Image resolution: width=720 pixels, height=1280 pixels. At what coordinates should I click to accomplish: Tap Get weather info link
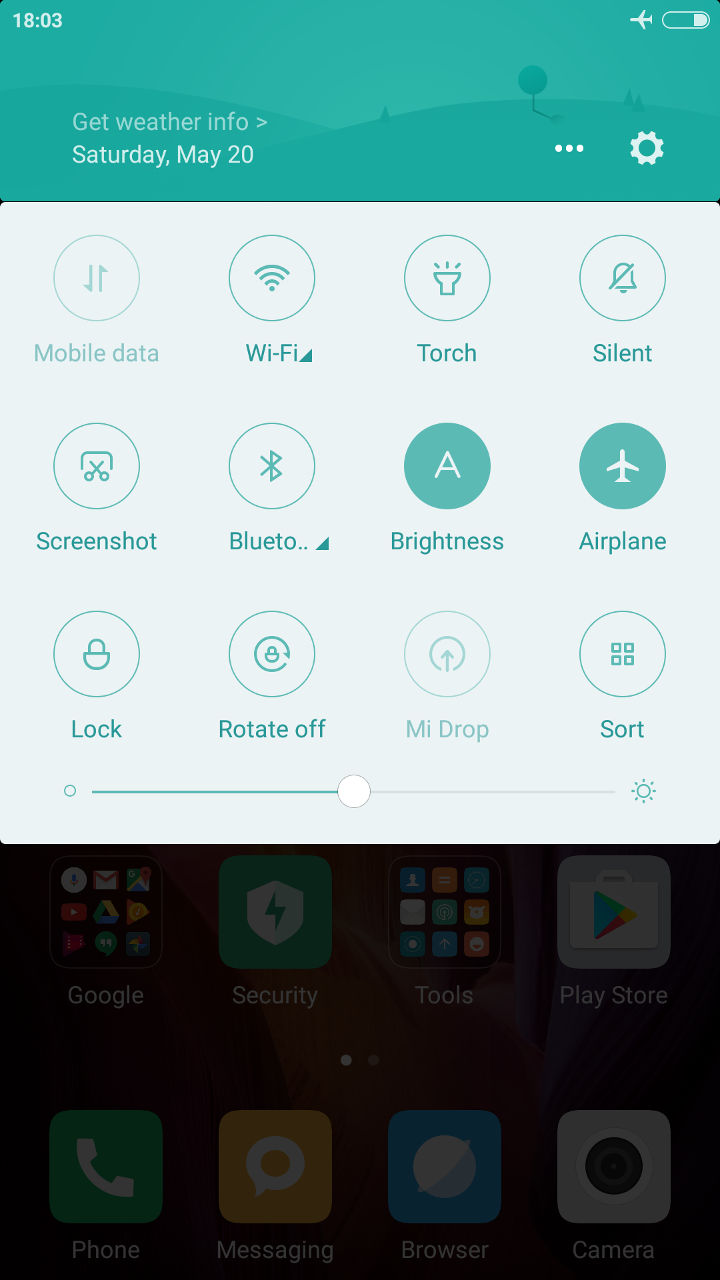click(169, 122)
